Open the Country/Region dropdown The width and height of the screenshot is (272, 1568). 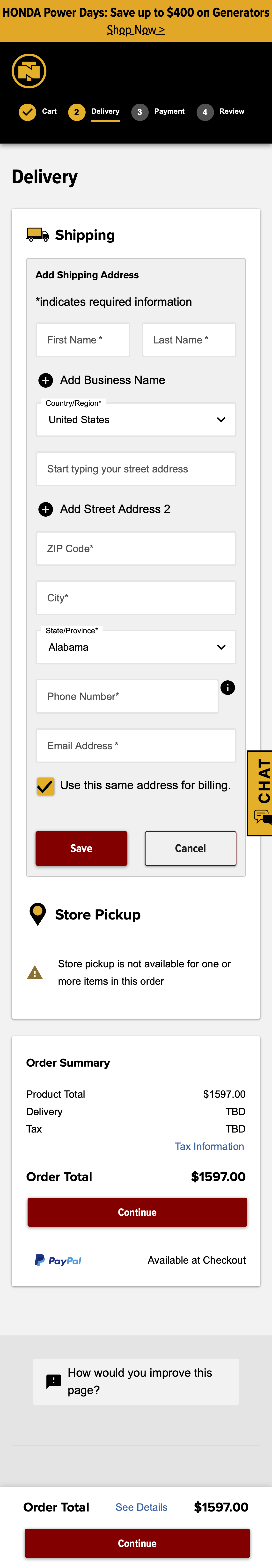[135, 419]
